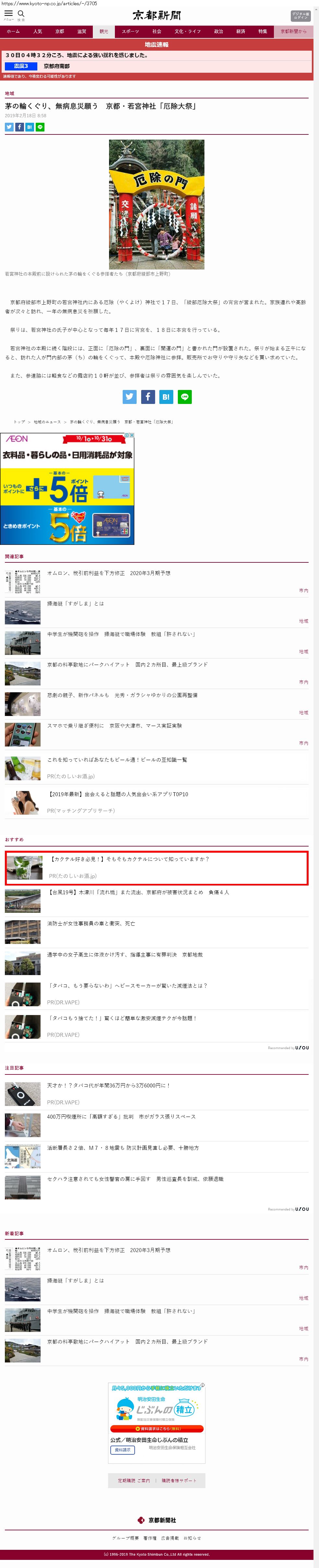Read 消防士が女性事務員の車と衝突 article
Image resolution: width=319 pixels, height=1568 pixels.
point(91,923)
